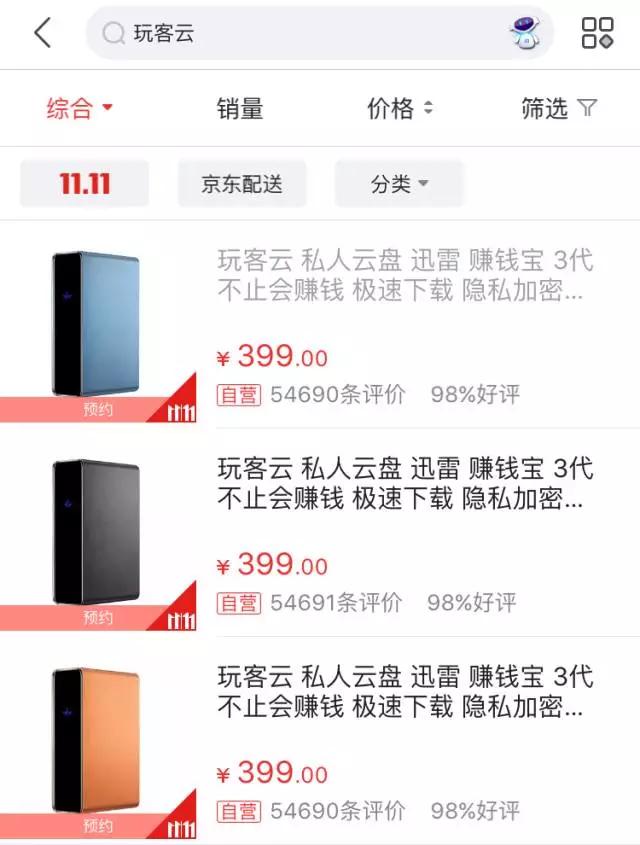The image size is (640, 845).
Task: Filter by 京东配送
Action: [x=242, y=184]
